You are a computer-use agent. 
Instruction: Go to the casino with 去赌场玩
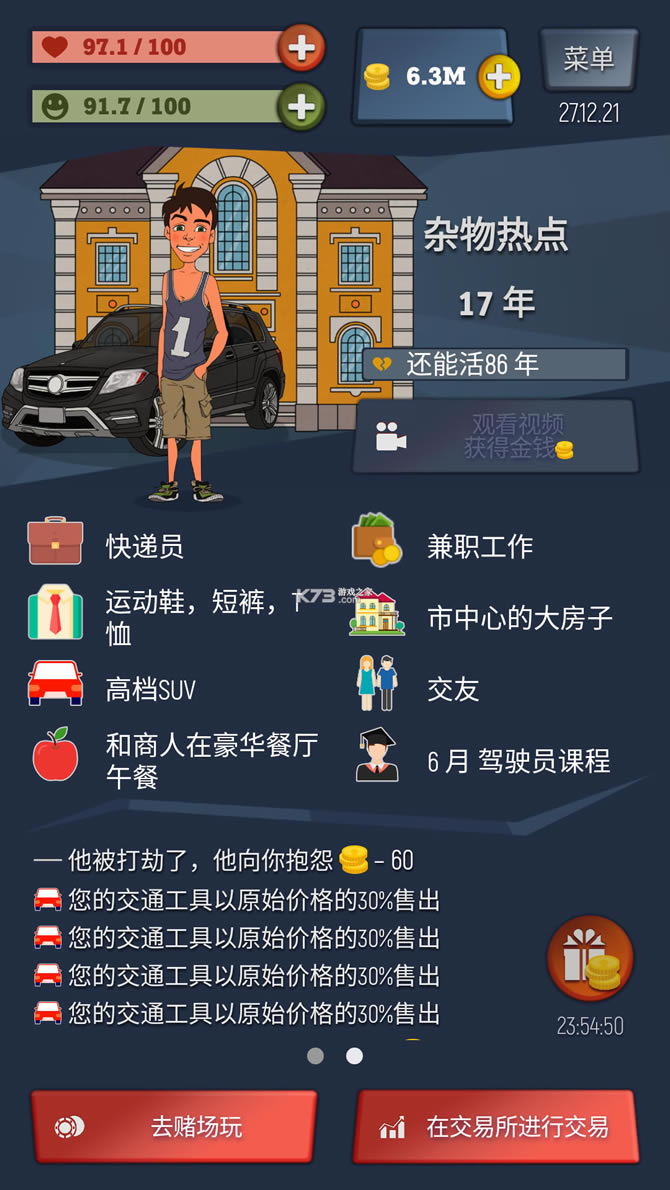coord(174,1127)
